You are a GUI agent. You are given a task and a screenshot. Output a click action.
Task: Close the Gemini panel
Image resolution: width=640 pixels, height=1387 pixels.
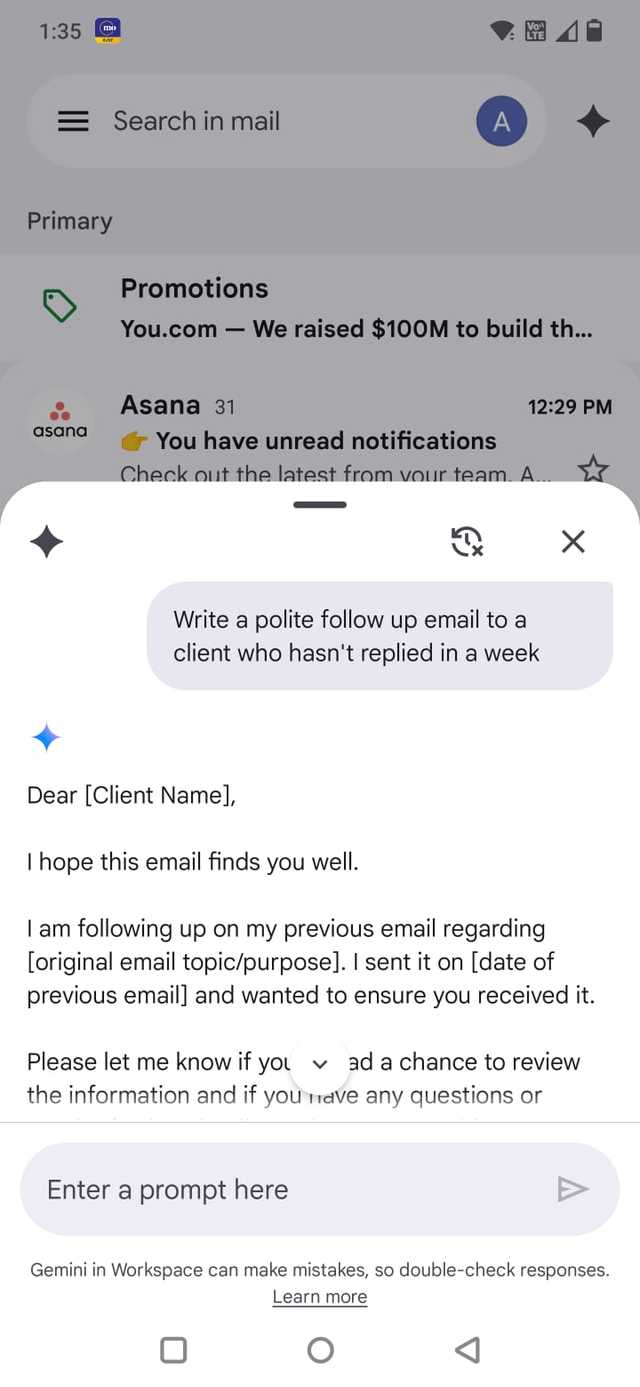[573, 542]
